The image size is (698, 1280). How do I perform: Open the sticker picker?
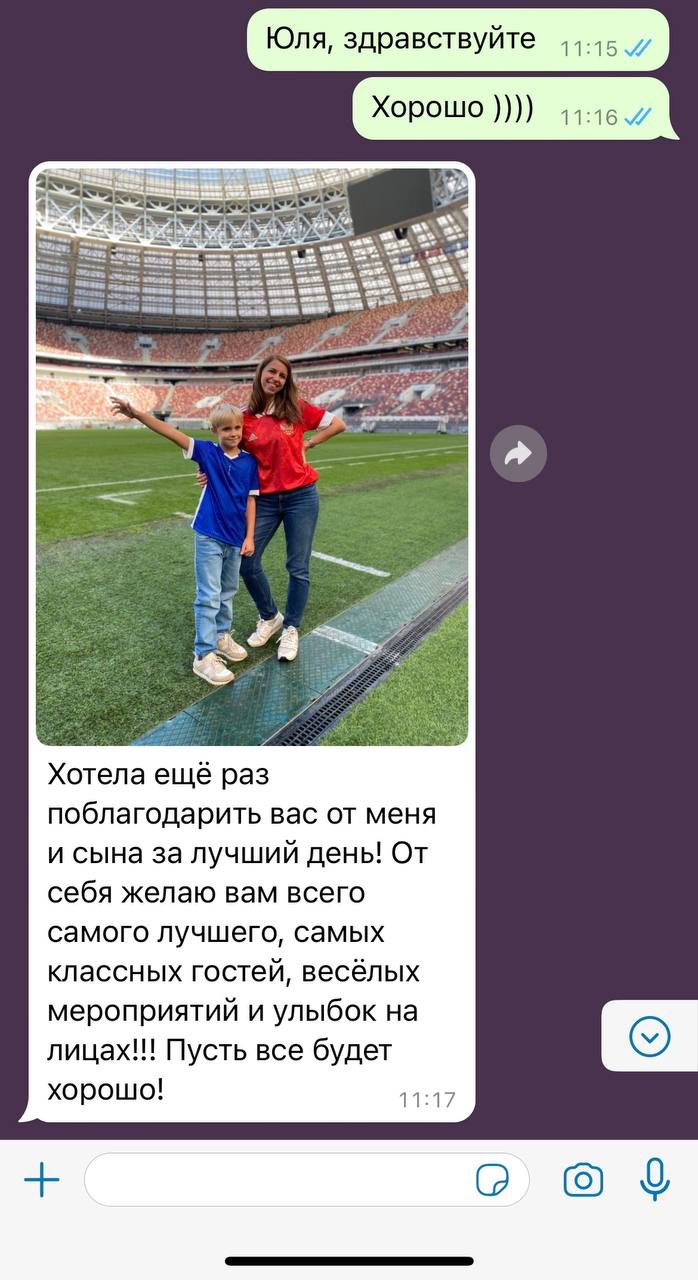(x=492, y=1181)
